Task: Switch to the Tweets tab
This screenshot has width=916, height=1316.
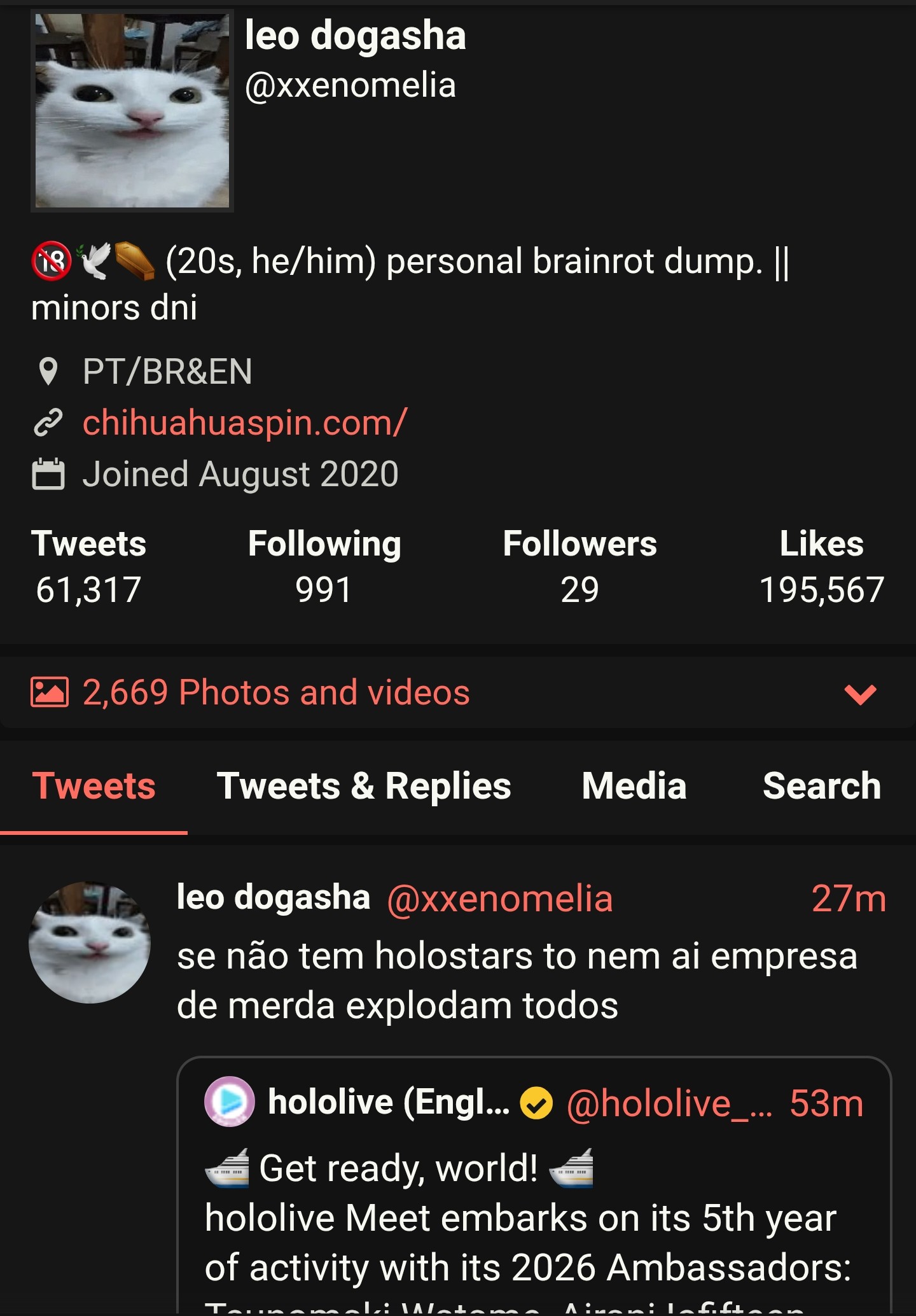Action: (94, 786)
